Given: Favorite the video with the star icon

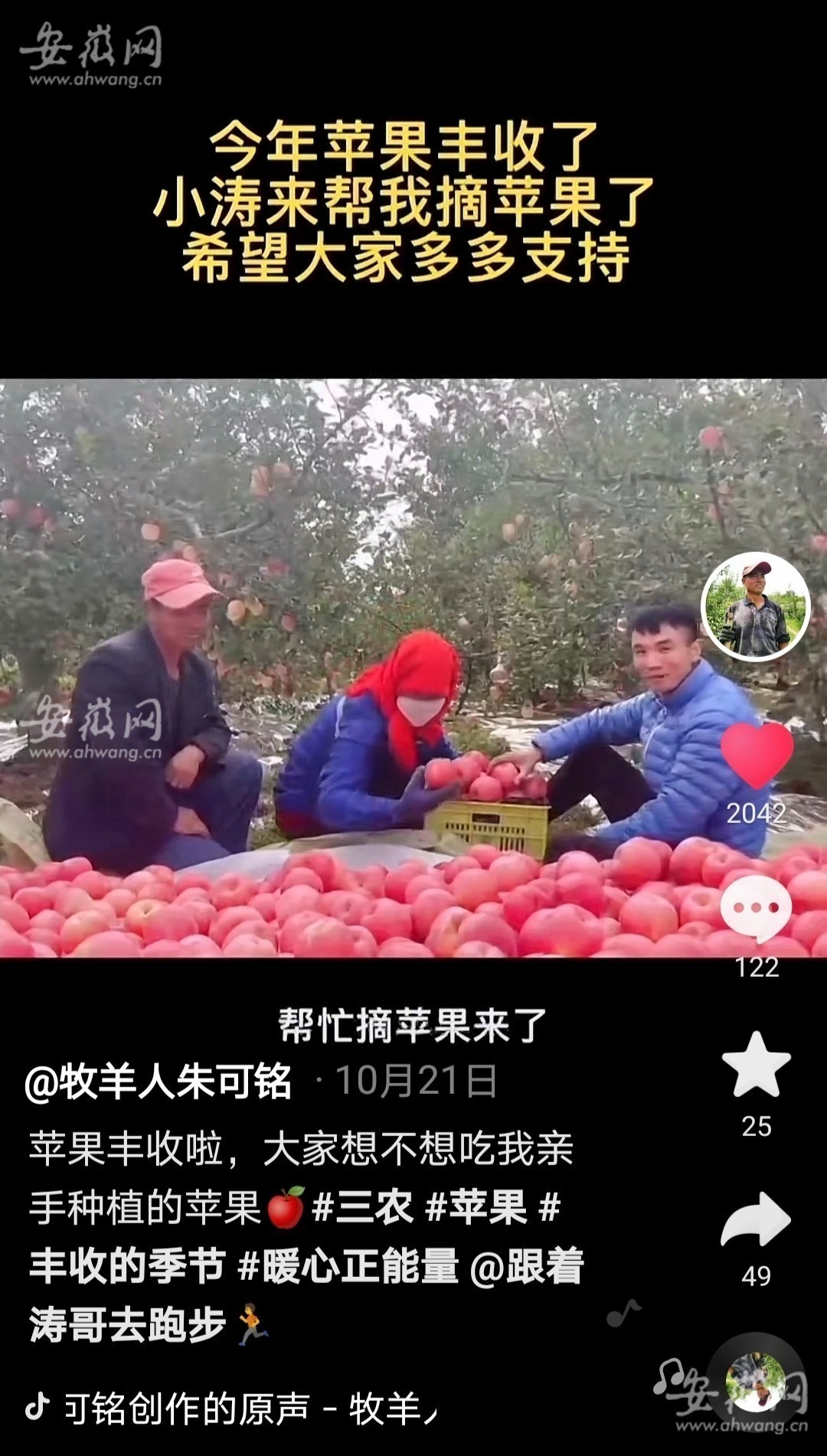Looking at the screenshot, I should pyautogui.click(x=757, y=1065).
